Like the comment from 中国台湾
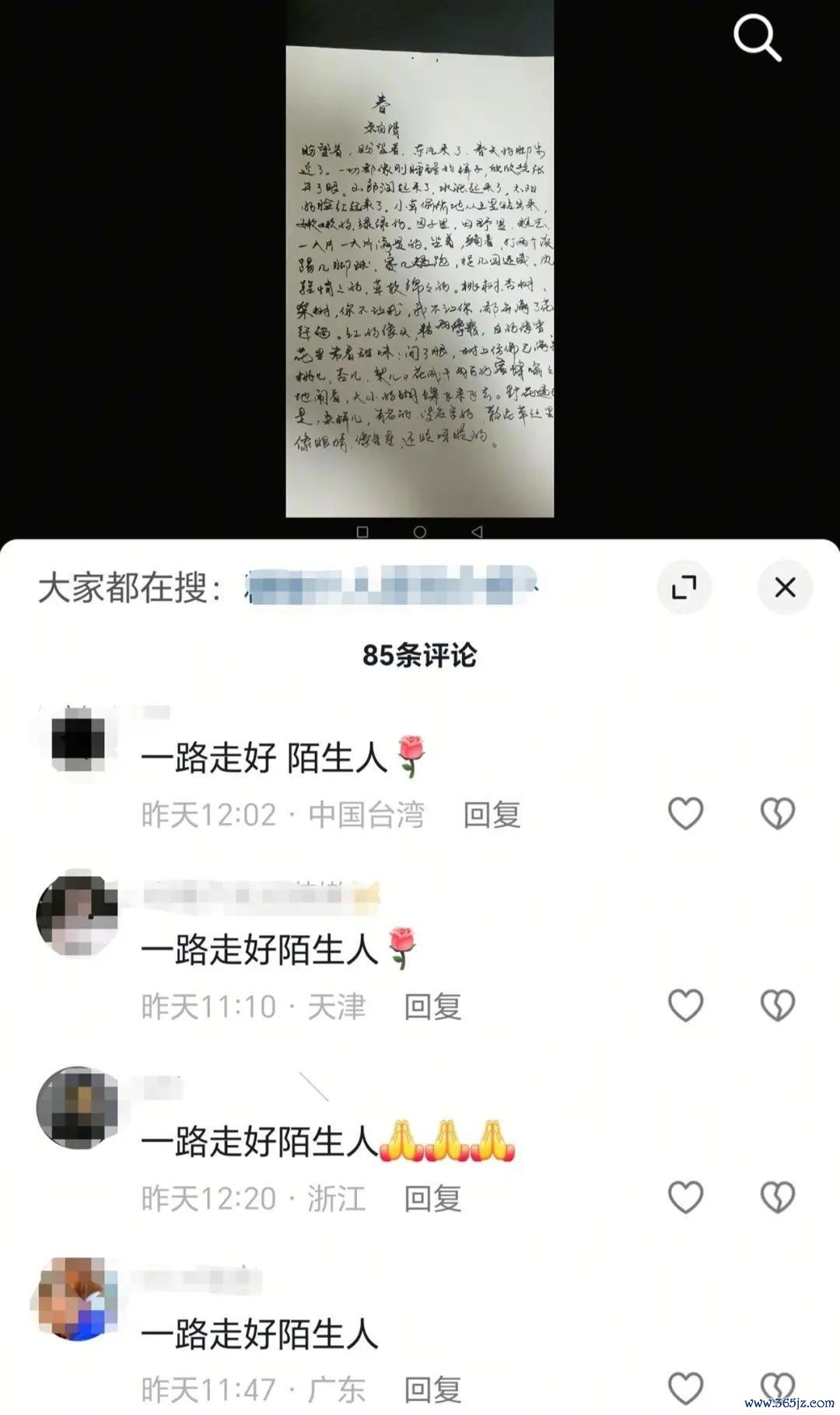 click(685, 814)
